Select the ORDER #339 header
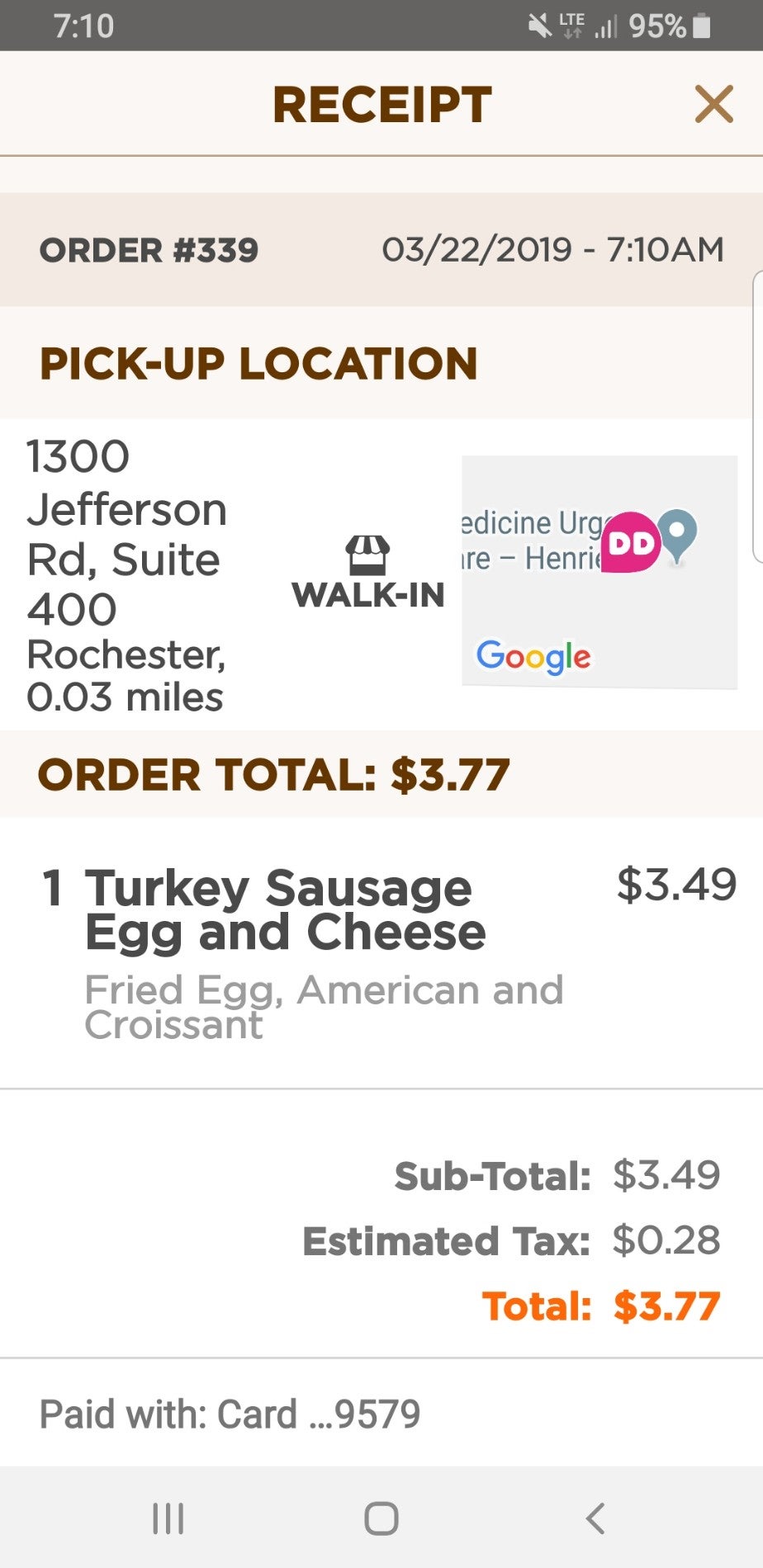The width and height of the screenshot is (763, 1568). pos(149,250)
